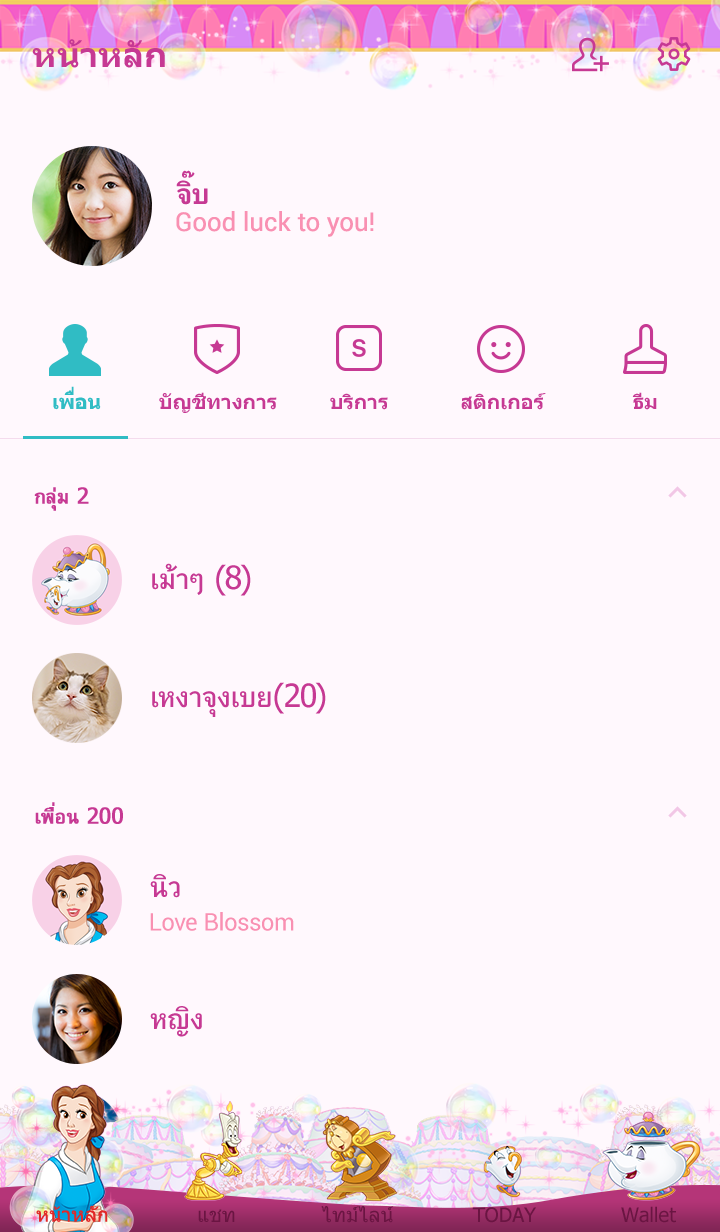Open the group เหงาจุงเบย(20)
The width and height of the screenshot is (720, 1232).
pos(238,698)
